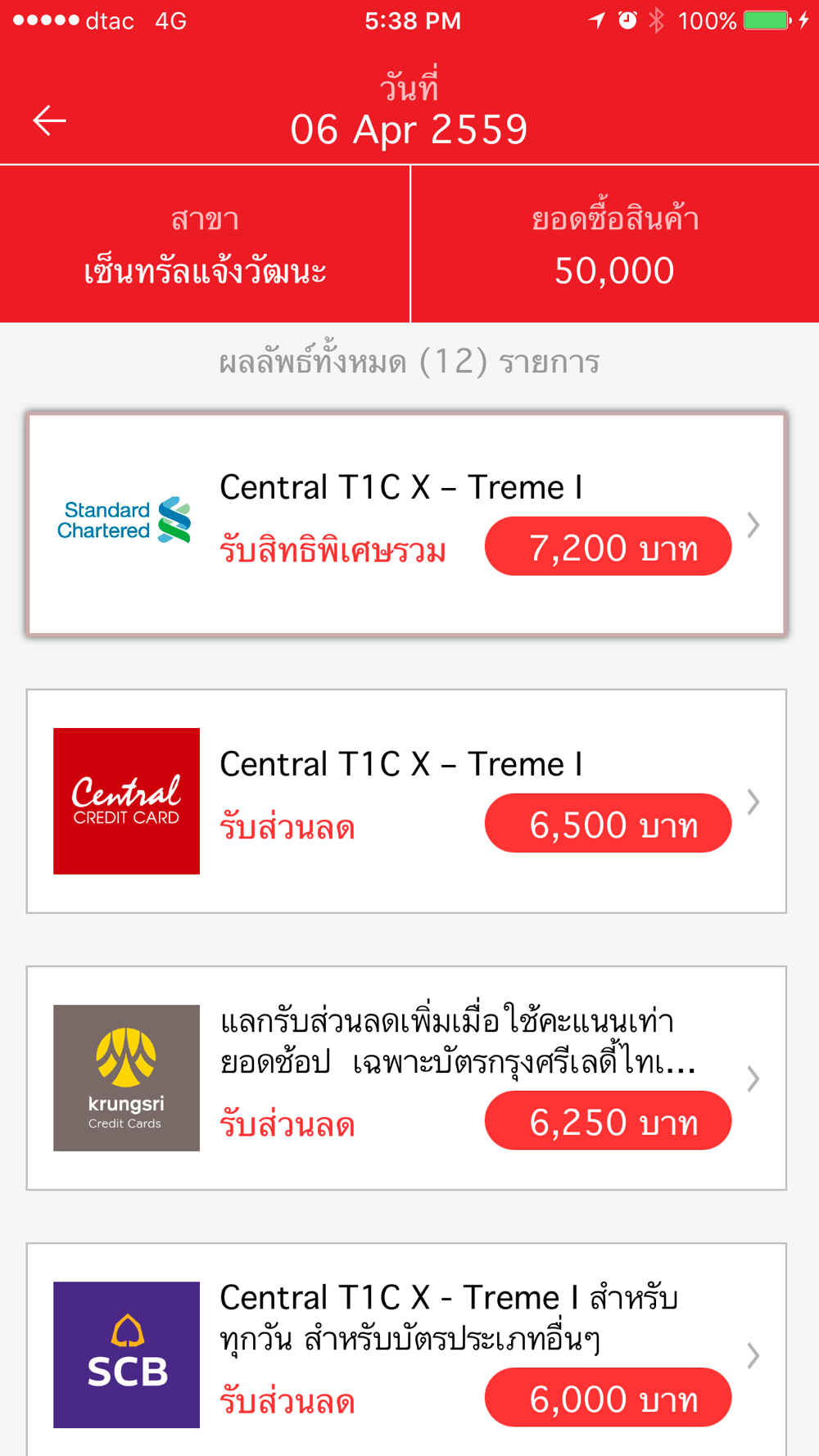Open the Standard Chartered 7,200 baht offer
This screenshot has width=819, height=1456.
click(406, 524)
